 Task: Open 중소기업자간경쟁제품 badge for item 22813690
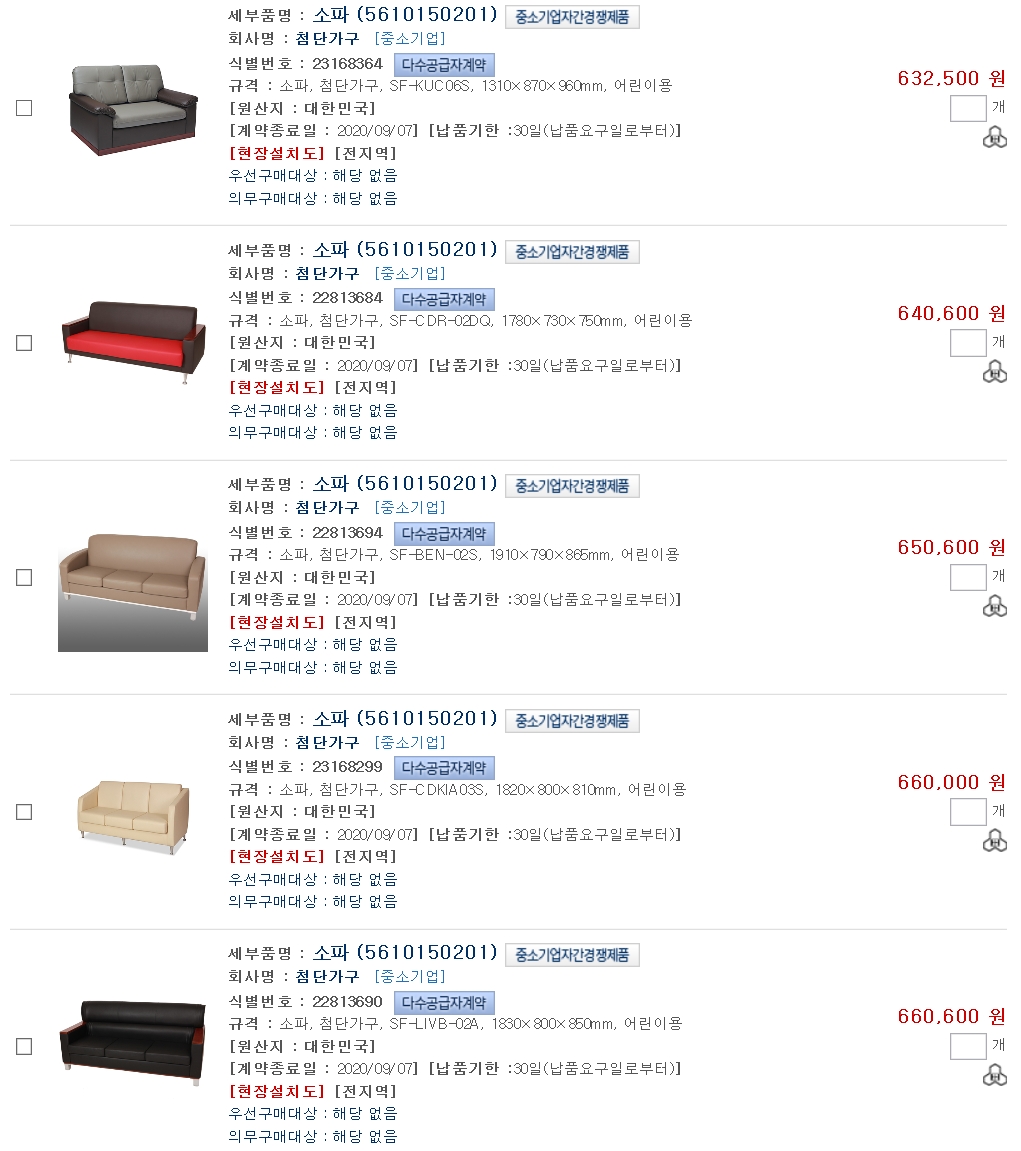tap(572, 955)
